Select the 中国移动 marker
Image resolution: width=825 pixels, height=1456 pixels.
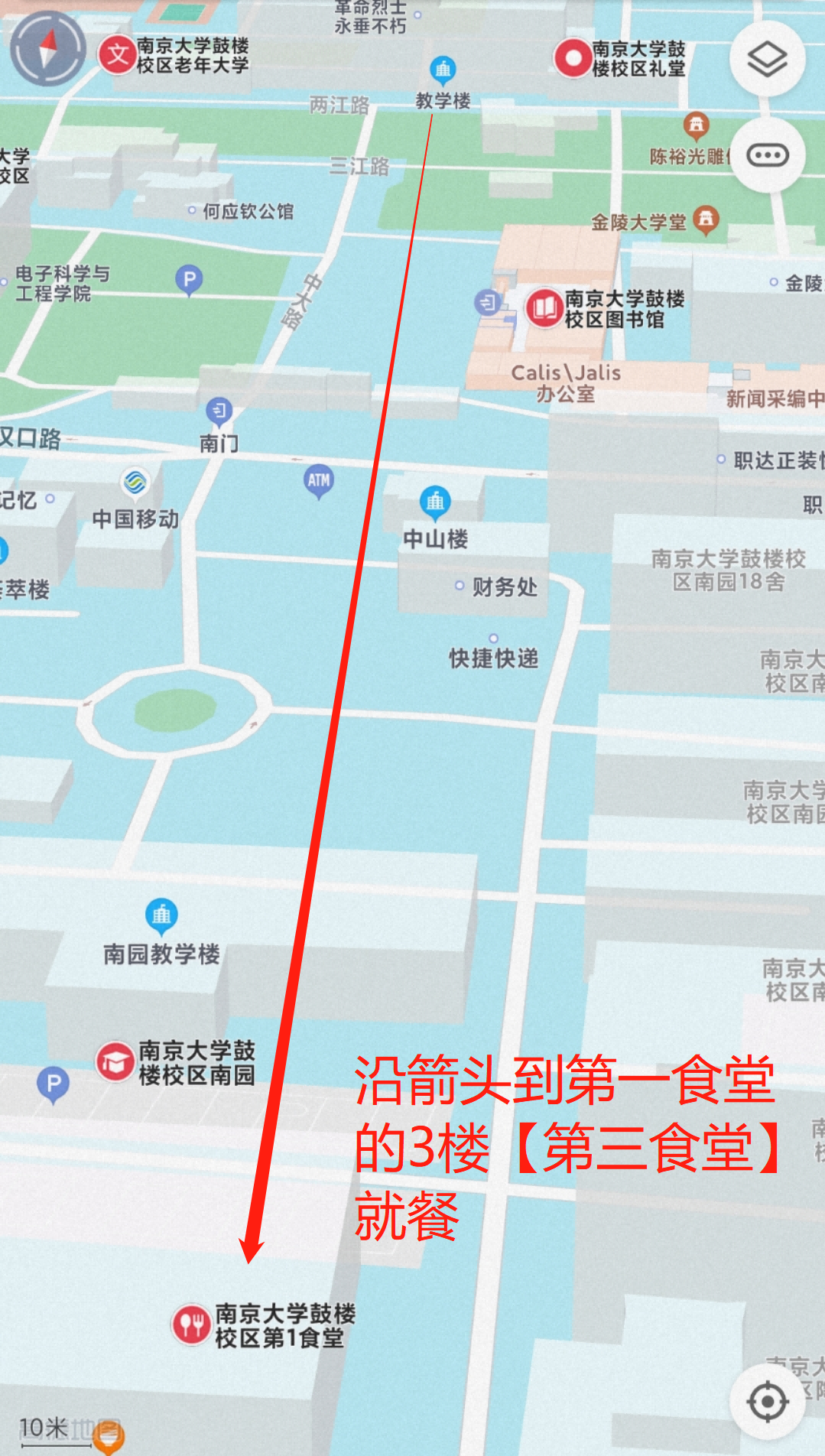[x=135, y=483]
